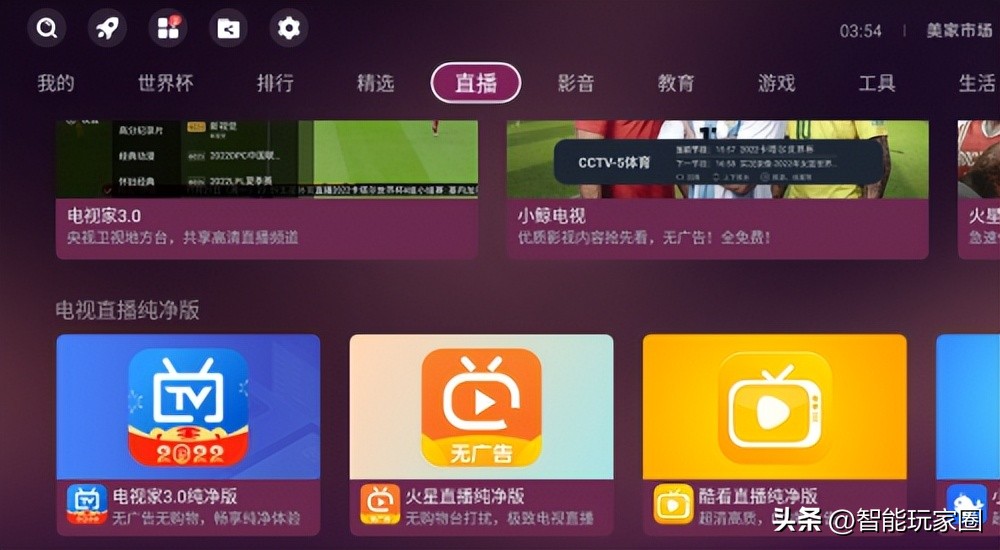This screenshot has height=550, width=1000.
Task: Open the 电视家3.0 app card
Action: pos(266,190)
